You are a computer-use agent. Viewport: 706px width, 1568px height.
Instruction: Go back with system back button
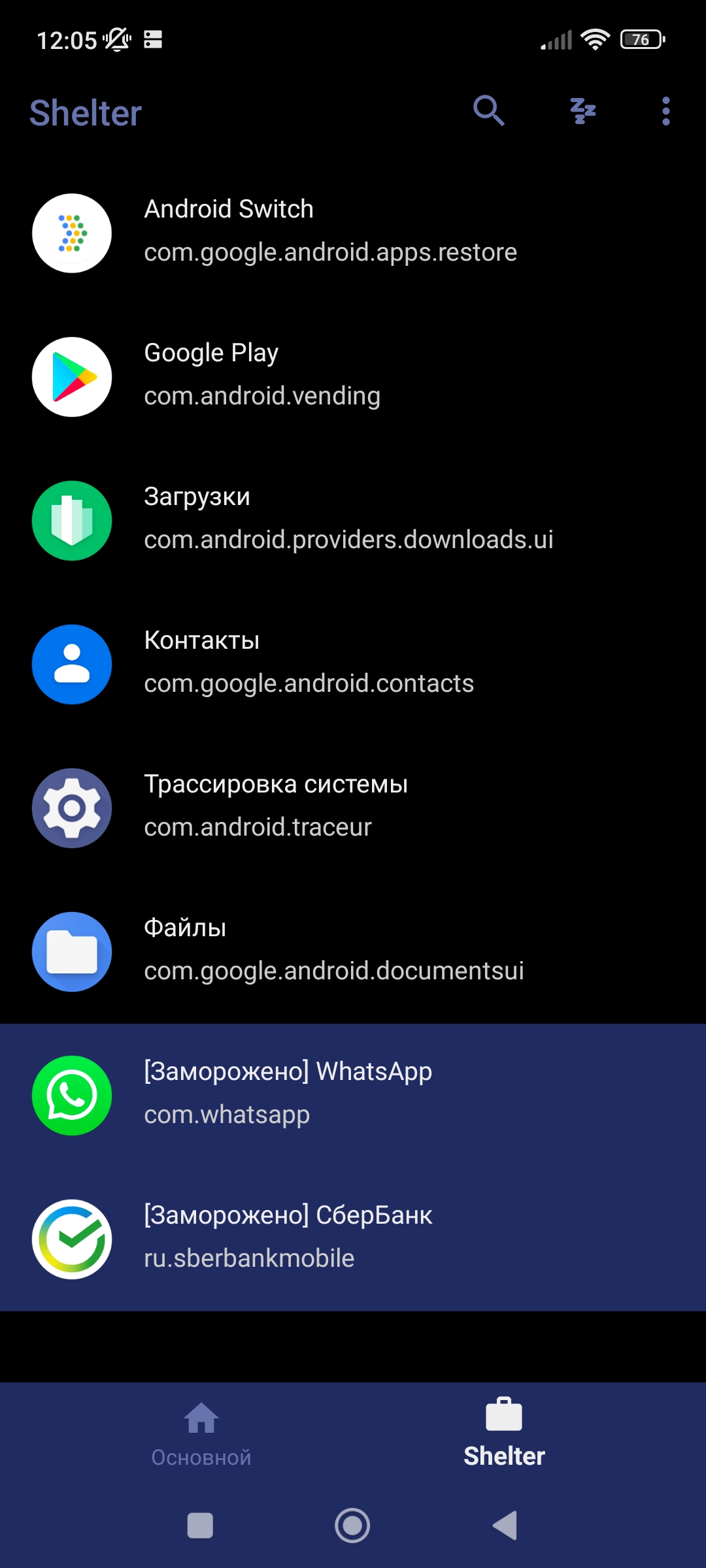pos(505,1526)
